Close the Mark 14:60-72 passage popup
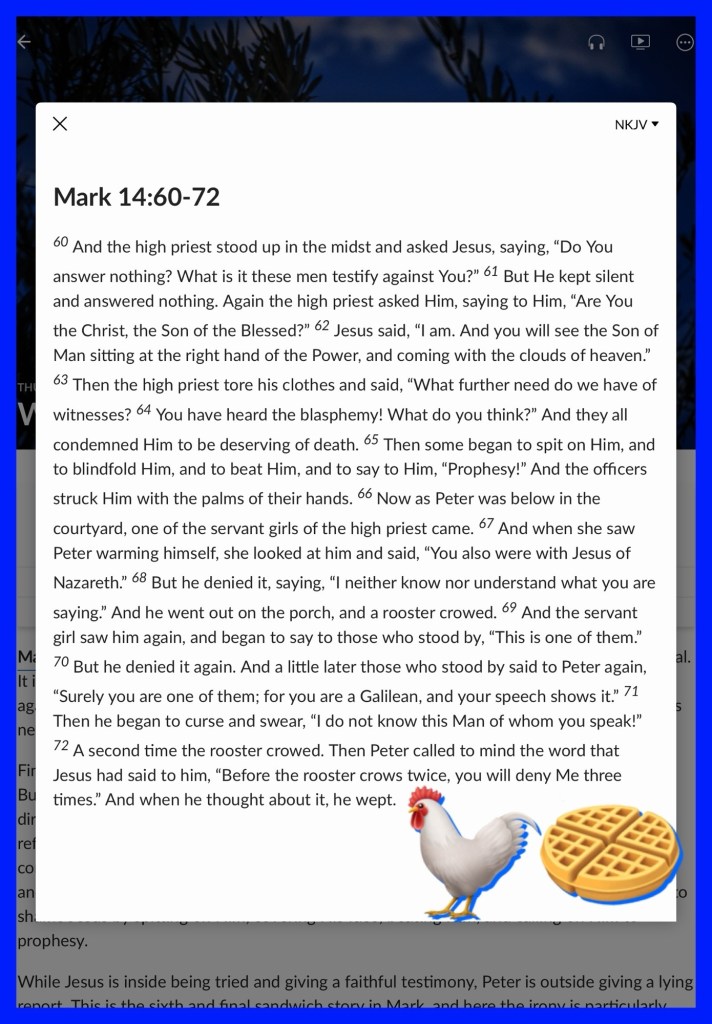The width and height of the screenshot is (712, 1024). (x=60, y=124)
